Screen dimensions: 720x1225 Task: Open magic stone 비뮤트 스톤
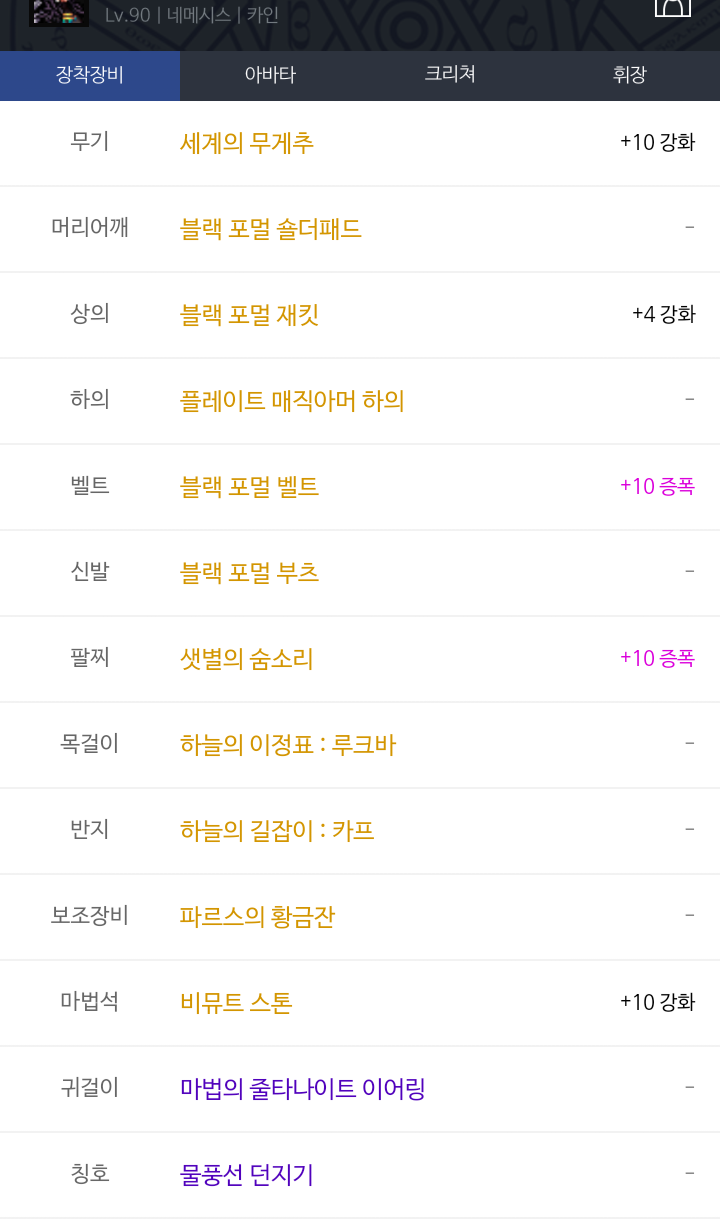pyautogui.click(x=236, y=1003)
